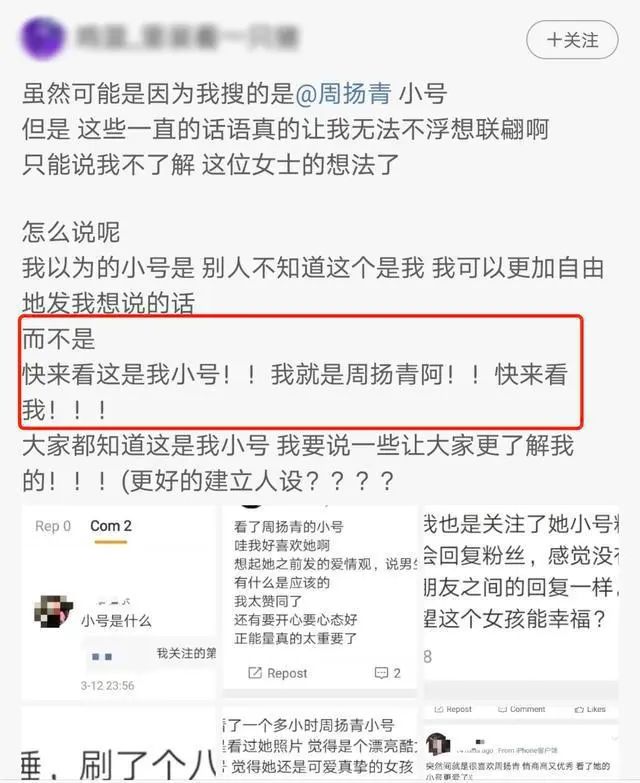Open the image starting '我也是关注了她小号'
The height and width of the screenshot is (783, 640).
point(529,596)
